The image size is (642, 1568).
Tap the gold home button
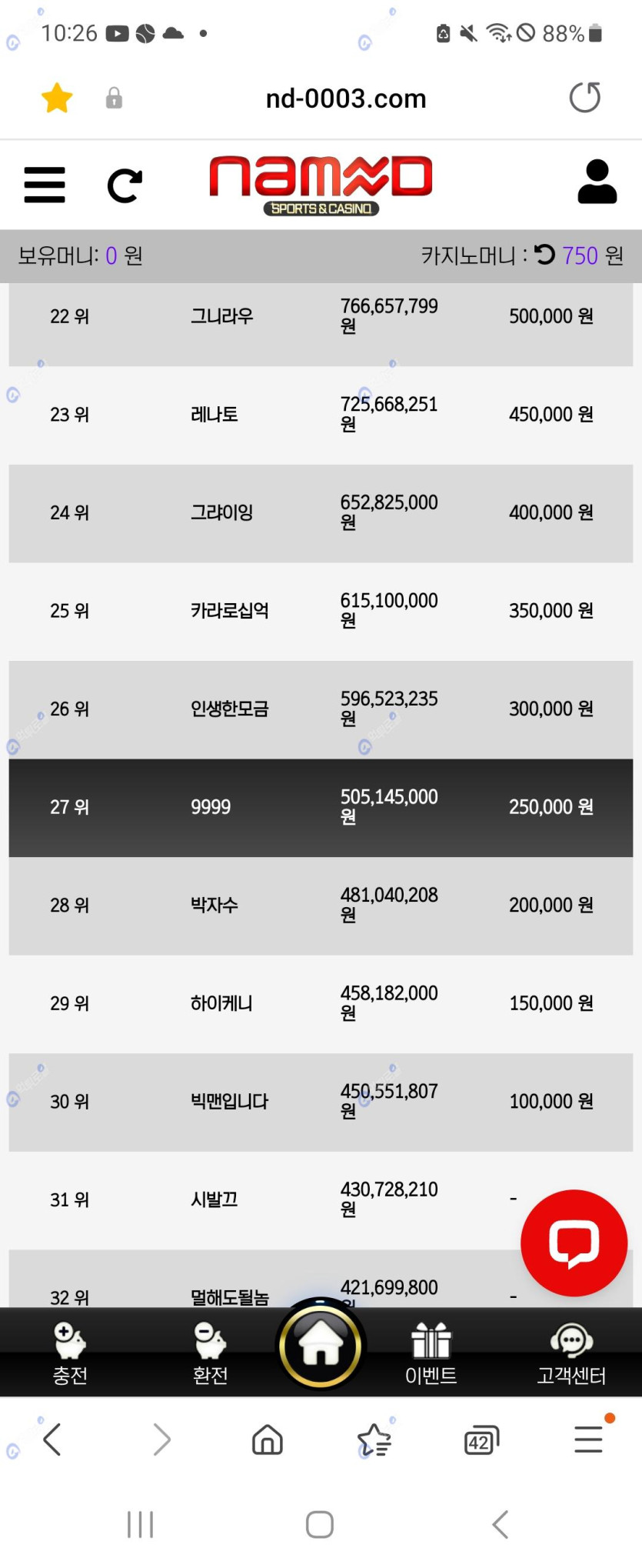pos(321,1345)
